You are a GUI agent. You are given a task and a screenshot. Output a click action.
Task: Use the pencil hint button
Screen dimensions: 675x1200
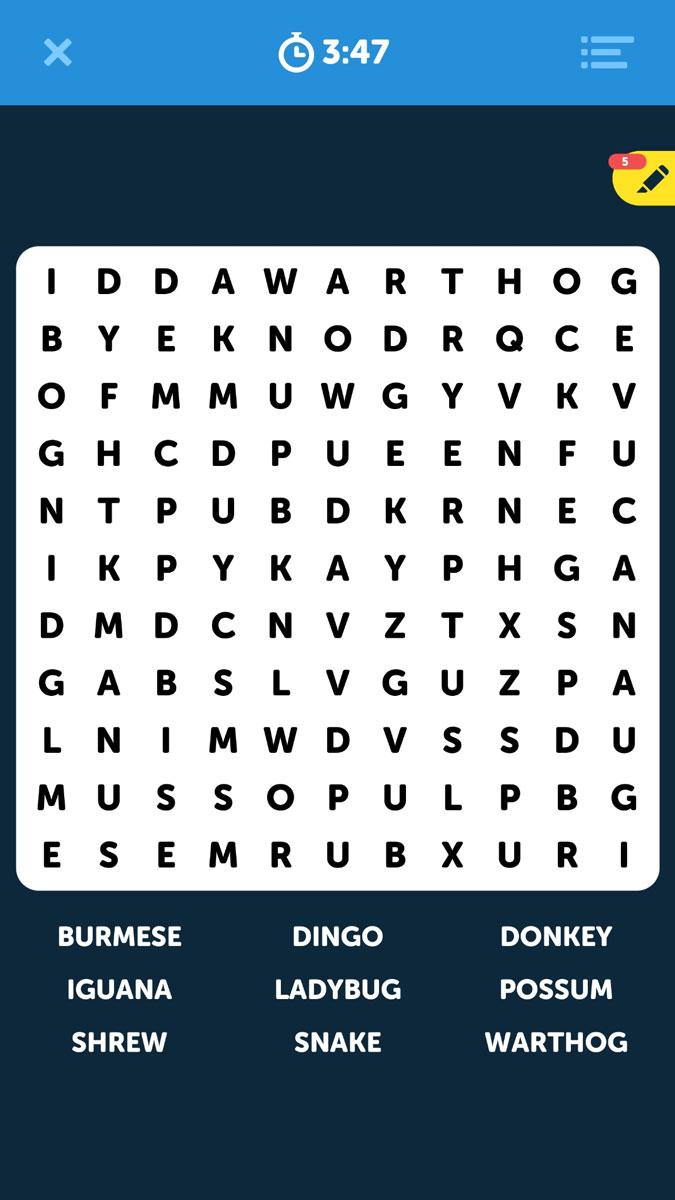tap(650, 180)
